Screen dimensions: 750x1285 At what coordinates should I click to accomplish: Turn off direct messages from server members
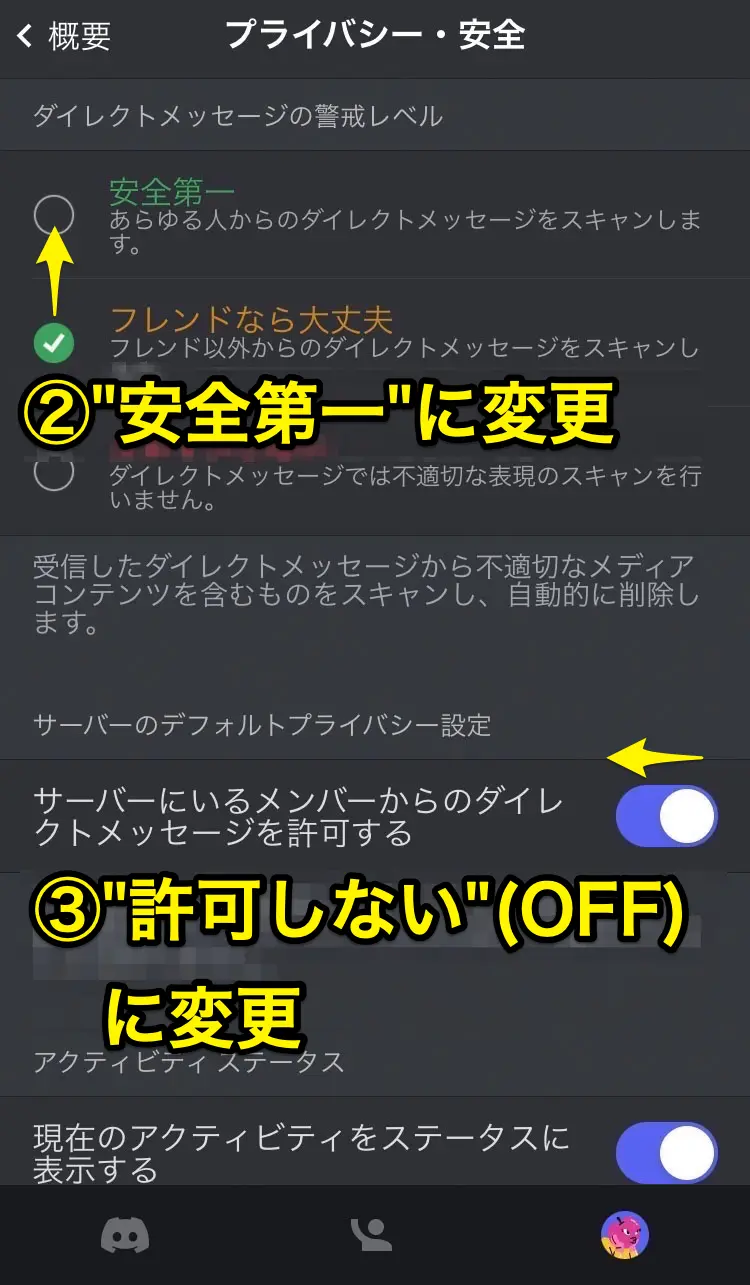point(666,816)
